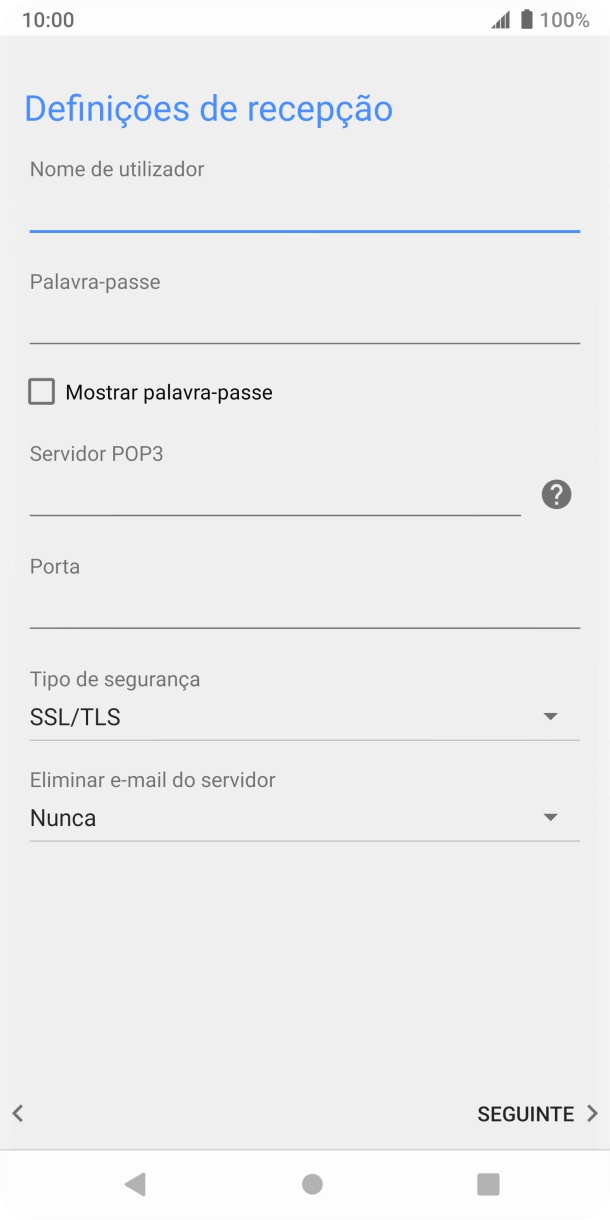
Task: Continue with the SEGUINTE button
Action: point(537,1114)
